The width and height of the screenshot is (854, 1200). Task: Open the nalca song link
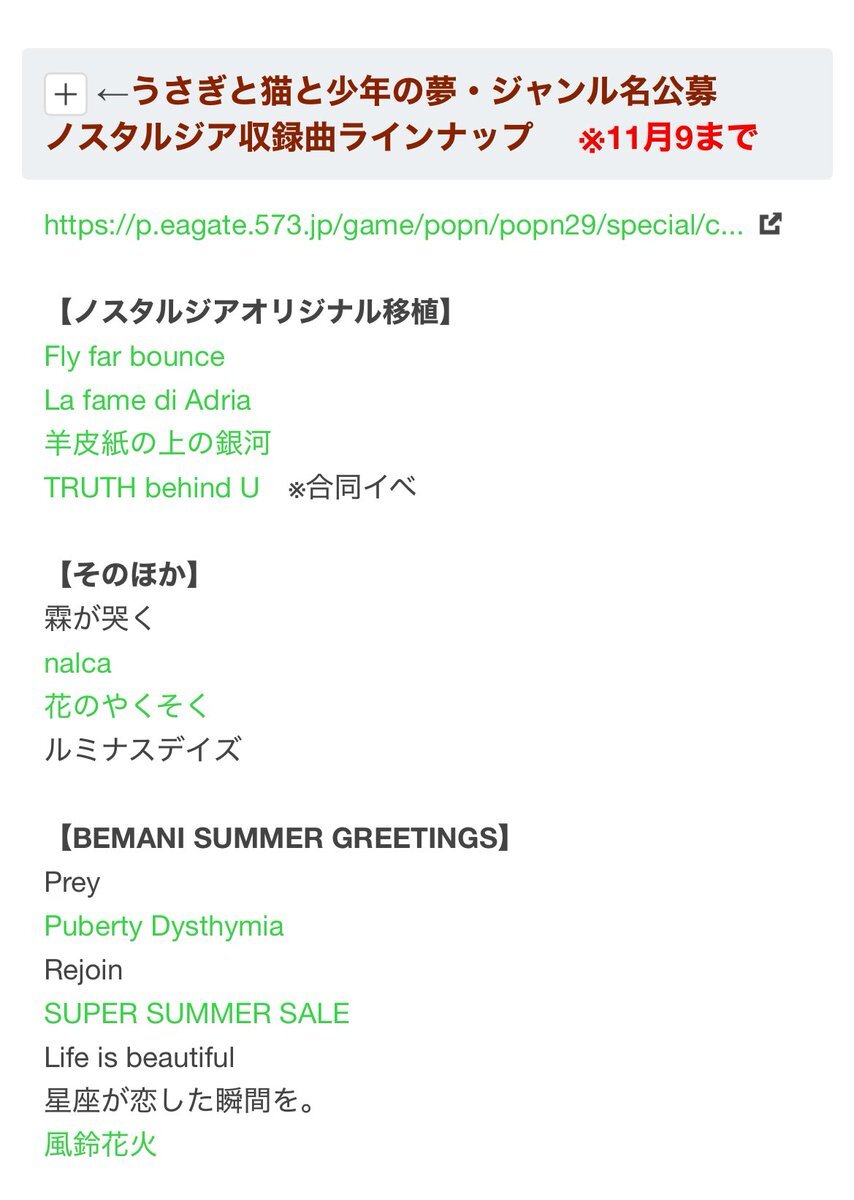[77, 664]
